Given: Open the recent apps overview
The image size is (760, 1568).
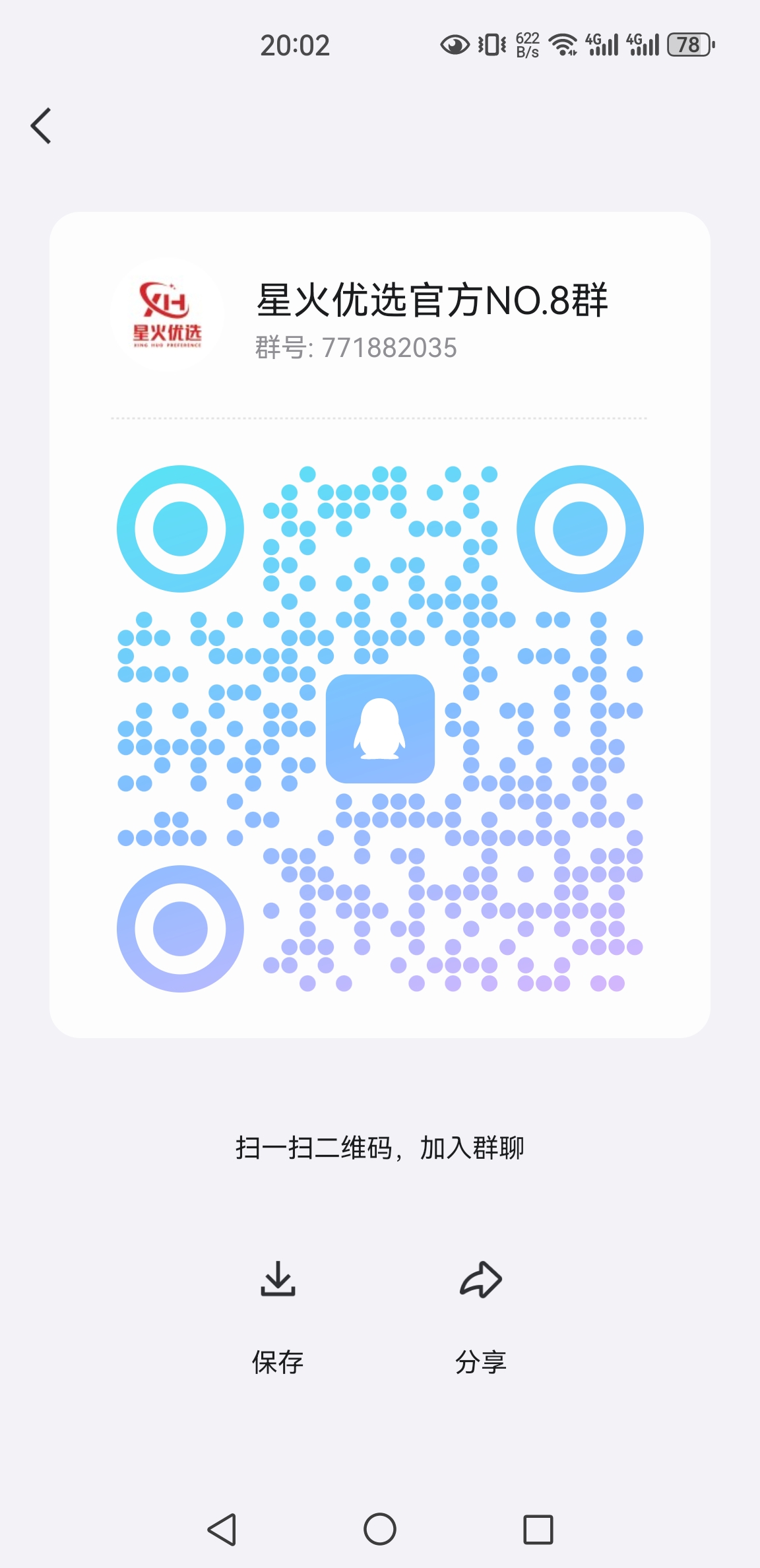Looking at the screenshot, I should click(538, 1529).
